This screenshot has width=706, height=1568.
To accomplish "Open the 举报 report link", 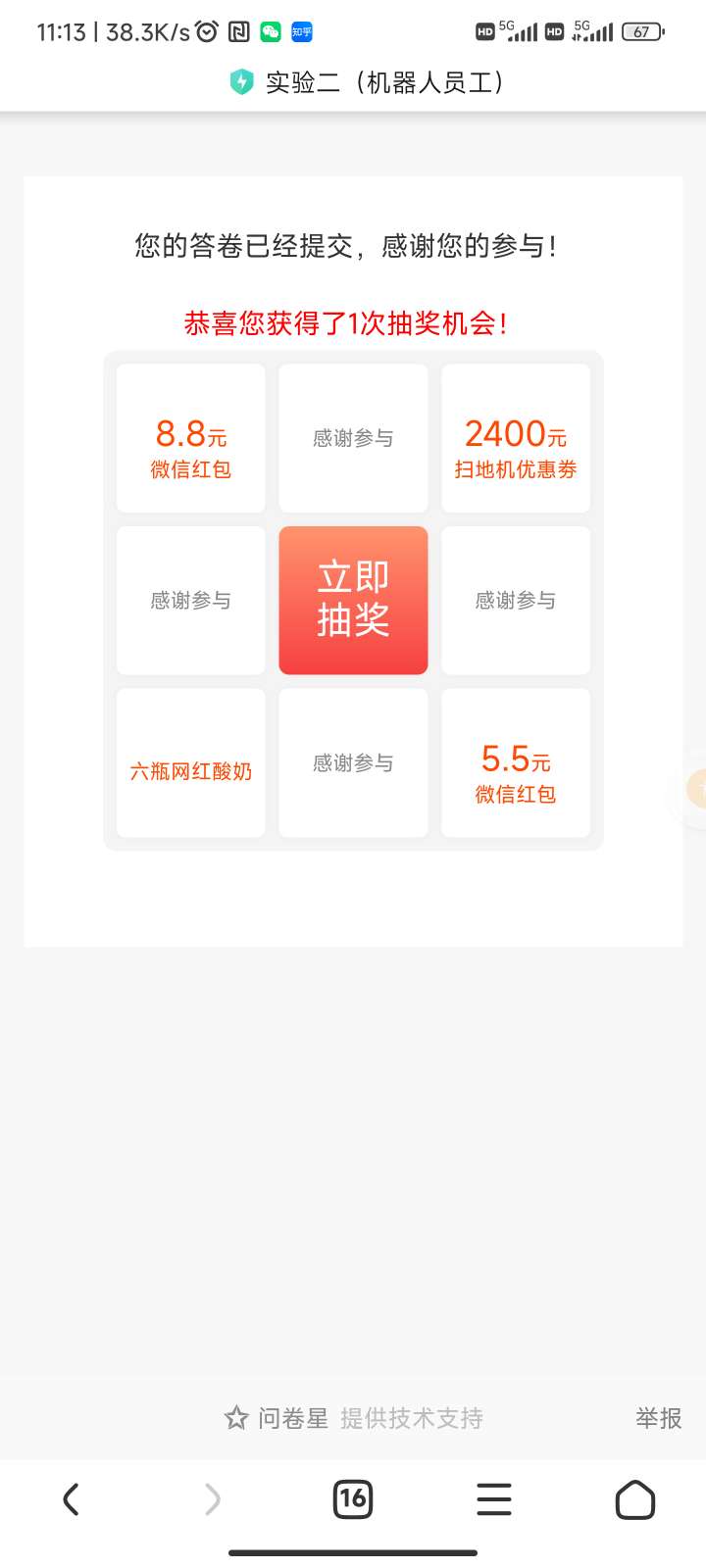I will tap(658, 1418).
